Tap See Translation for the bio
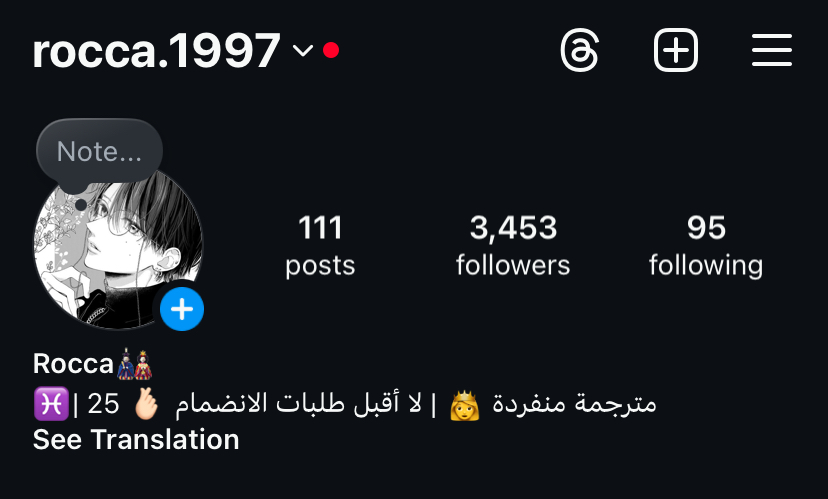 [136, 439]
